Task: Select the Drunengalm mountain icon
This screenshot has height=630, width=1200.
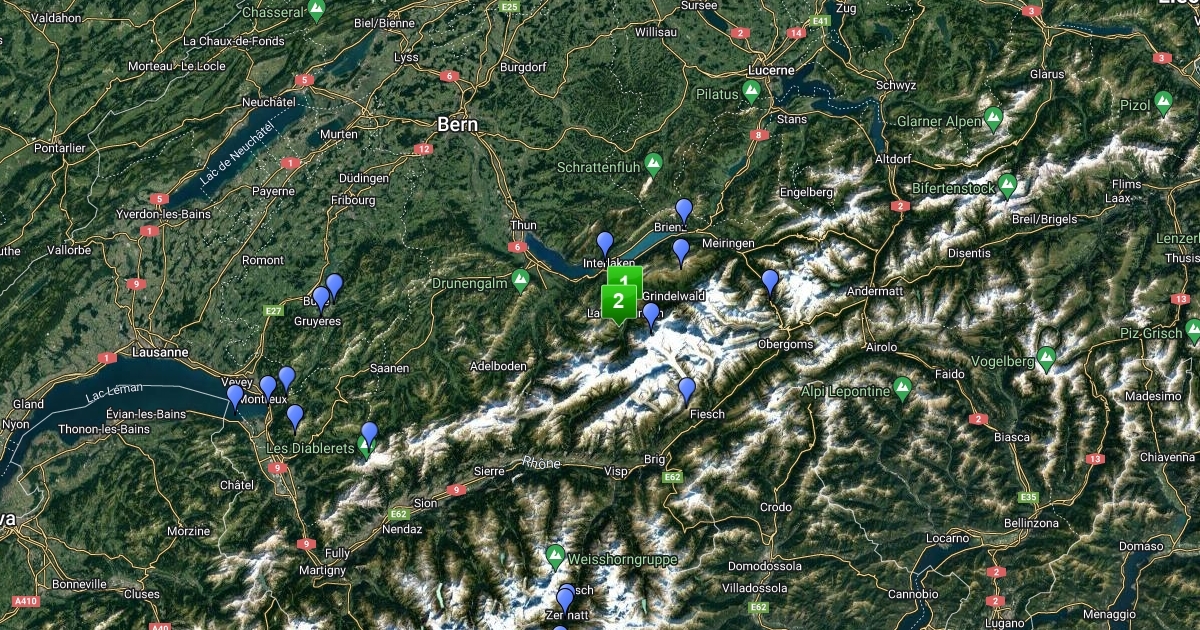Action: tap(520, 282)
